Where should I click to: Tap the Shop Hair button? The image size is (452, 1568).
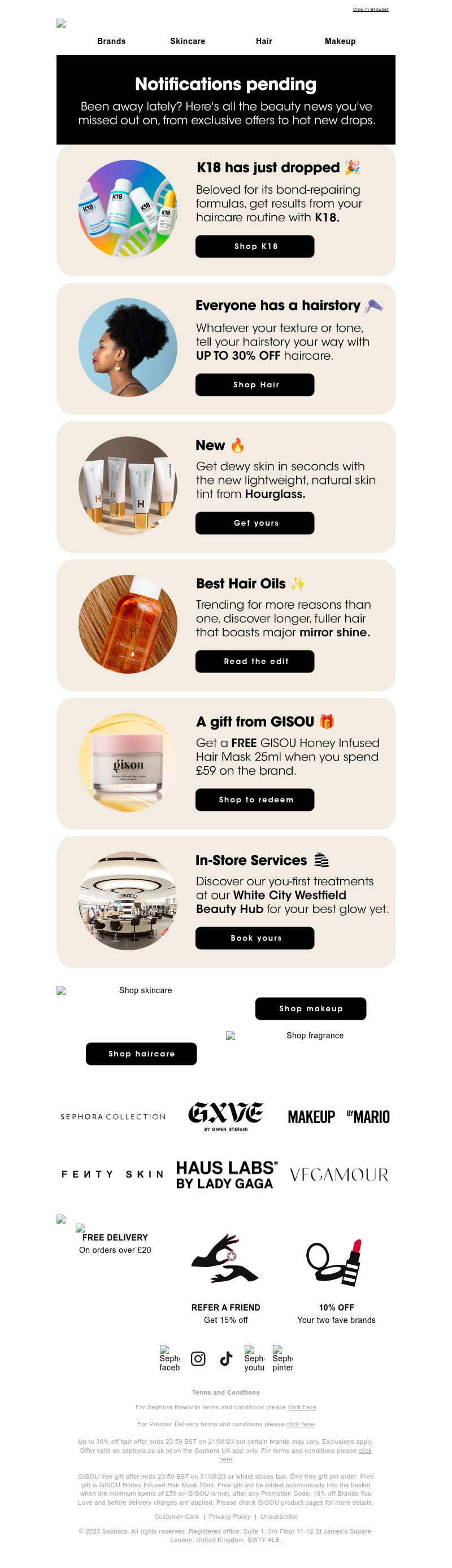(x=255, y=385)
